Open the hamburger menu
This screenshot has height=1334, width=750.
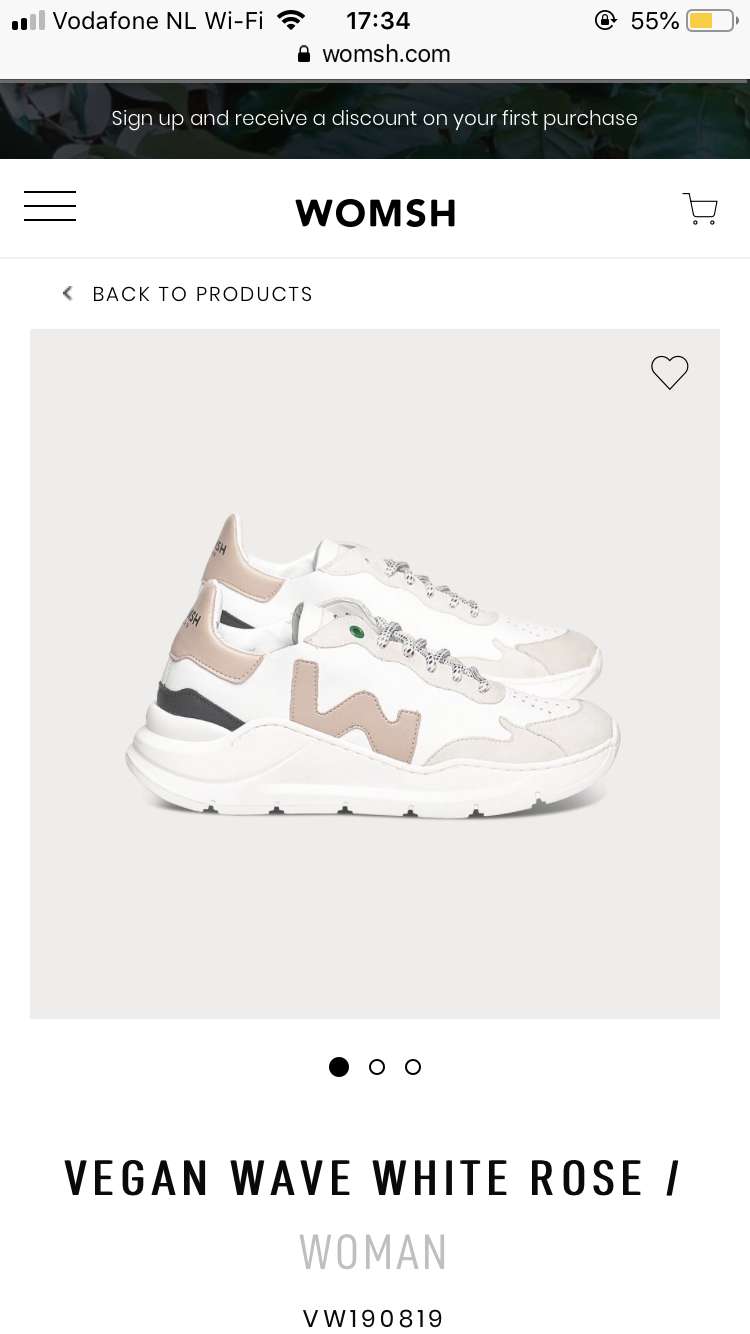pos(50,206)
